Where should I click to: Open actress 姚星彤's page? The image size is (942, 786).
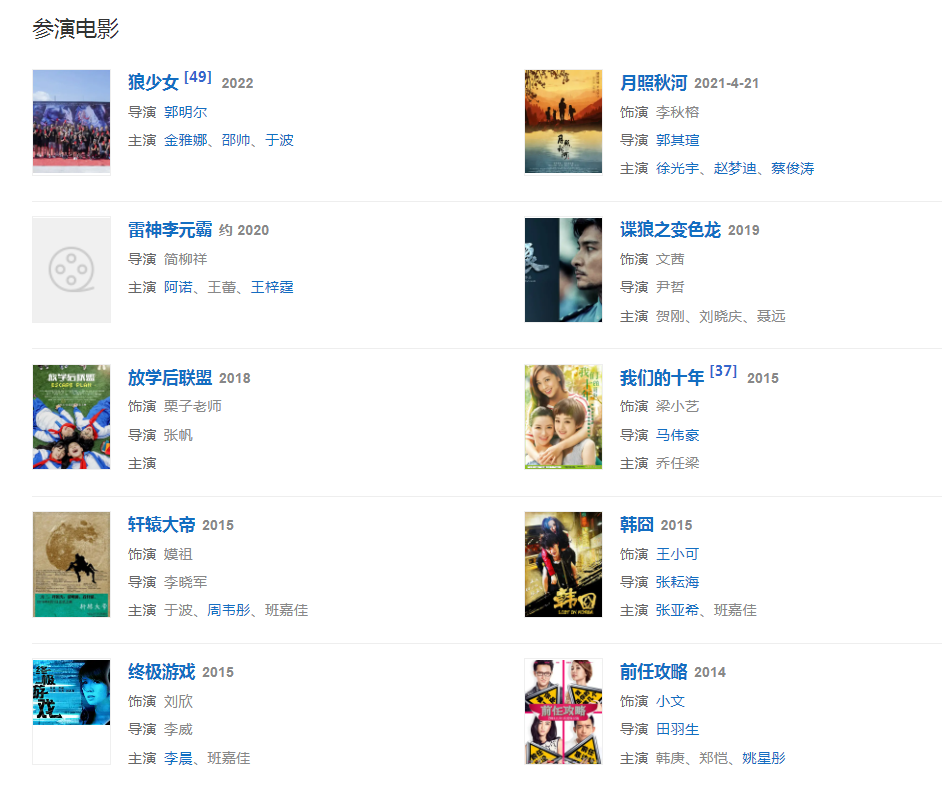[x=763, y=758]
